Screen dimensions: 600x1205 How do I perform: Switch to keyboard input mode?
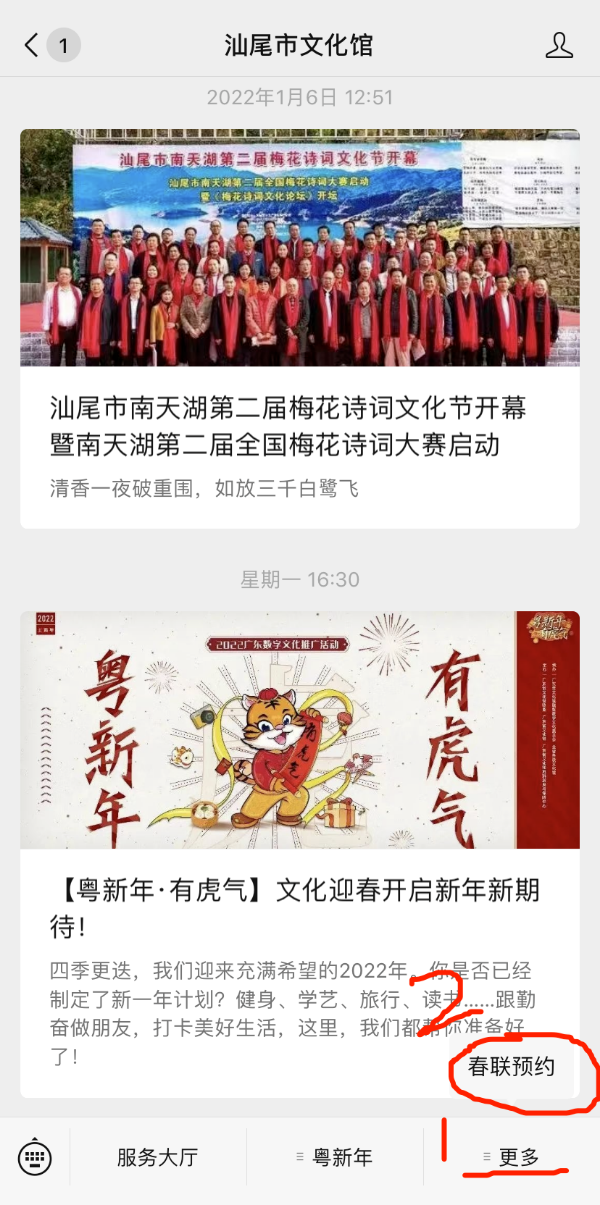click(35, 1158)
